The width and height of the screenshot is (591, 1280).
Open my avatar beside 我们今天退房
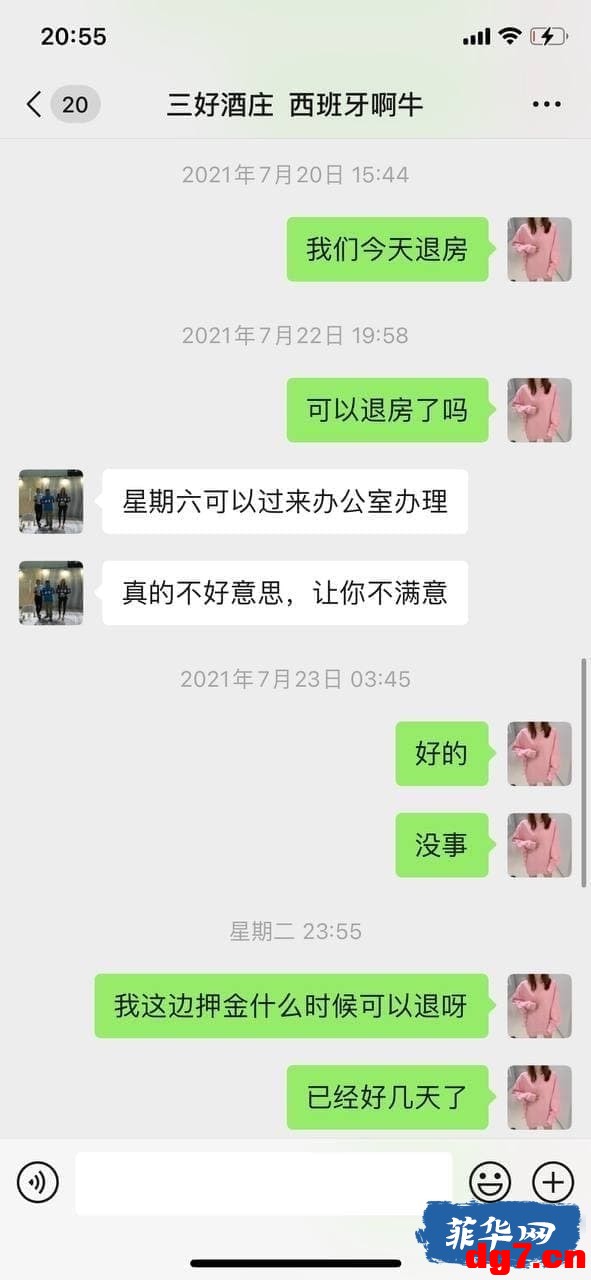(540, 249)
